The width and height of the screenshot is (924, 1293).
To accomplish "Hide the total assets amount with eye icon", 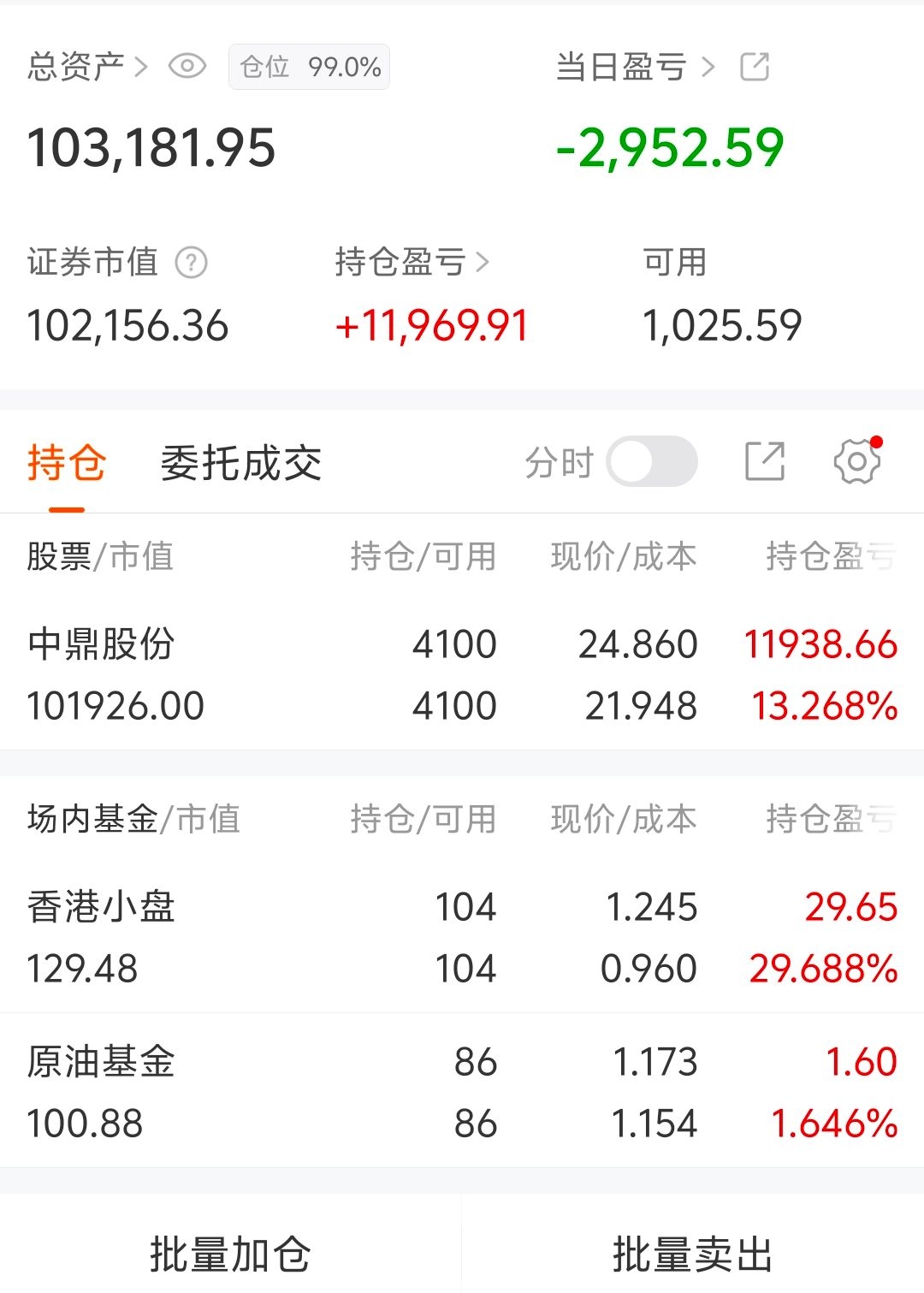I will (x=187, y=66).
